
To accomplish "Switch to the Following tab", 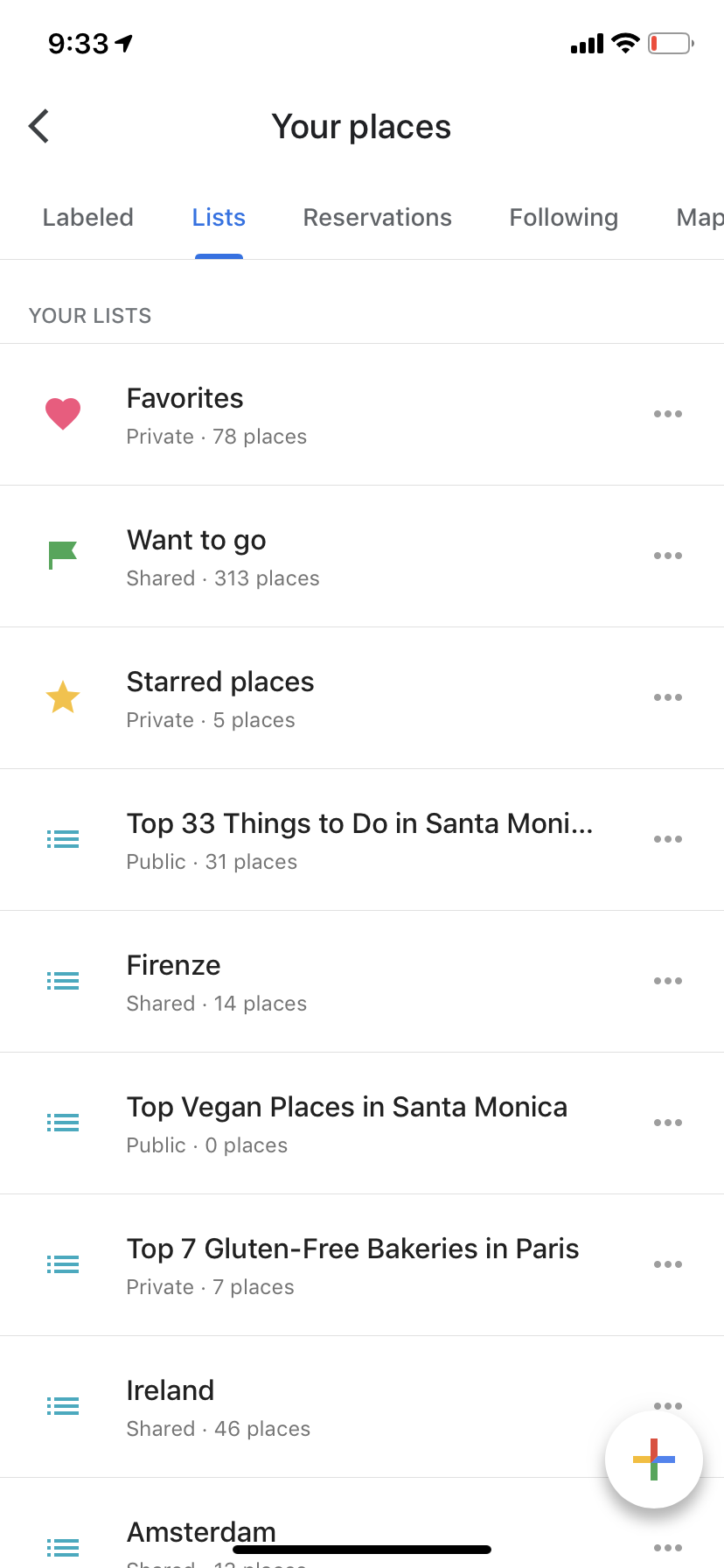I will point(563,218).
